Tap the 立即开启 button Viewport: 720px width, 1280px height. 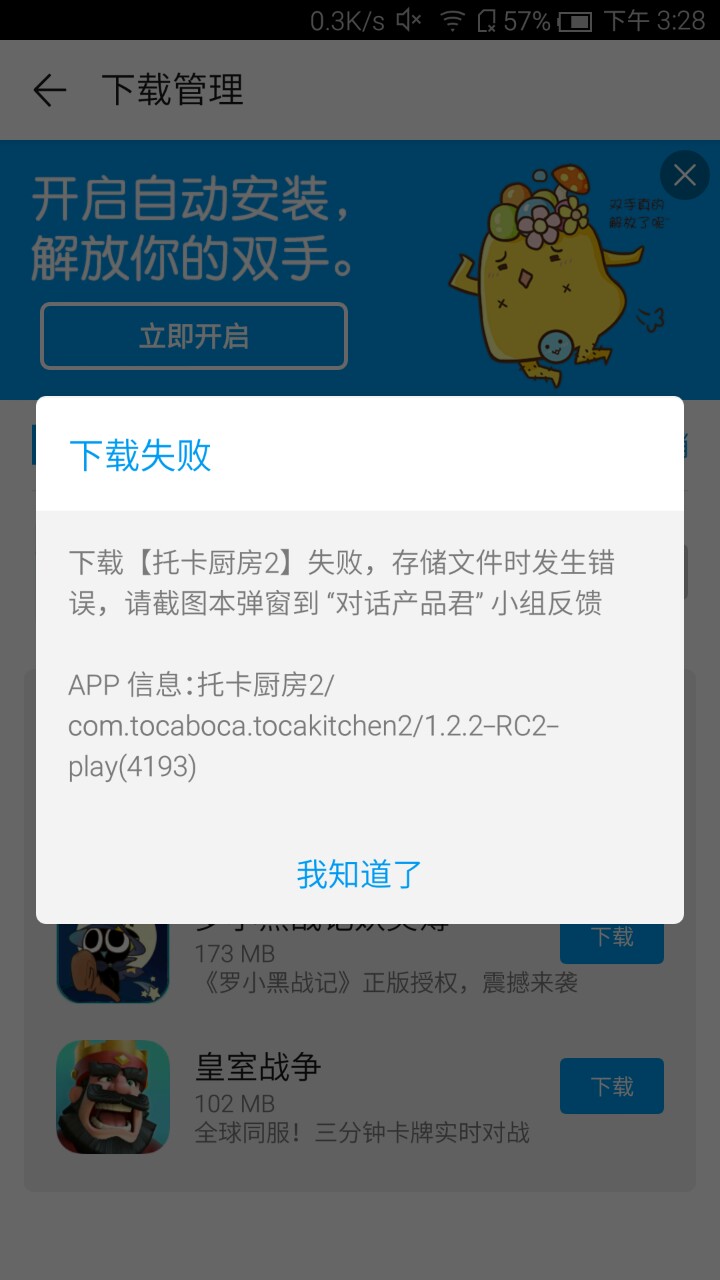[x=194, y=336]
